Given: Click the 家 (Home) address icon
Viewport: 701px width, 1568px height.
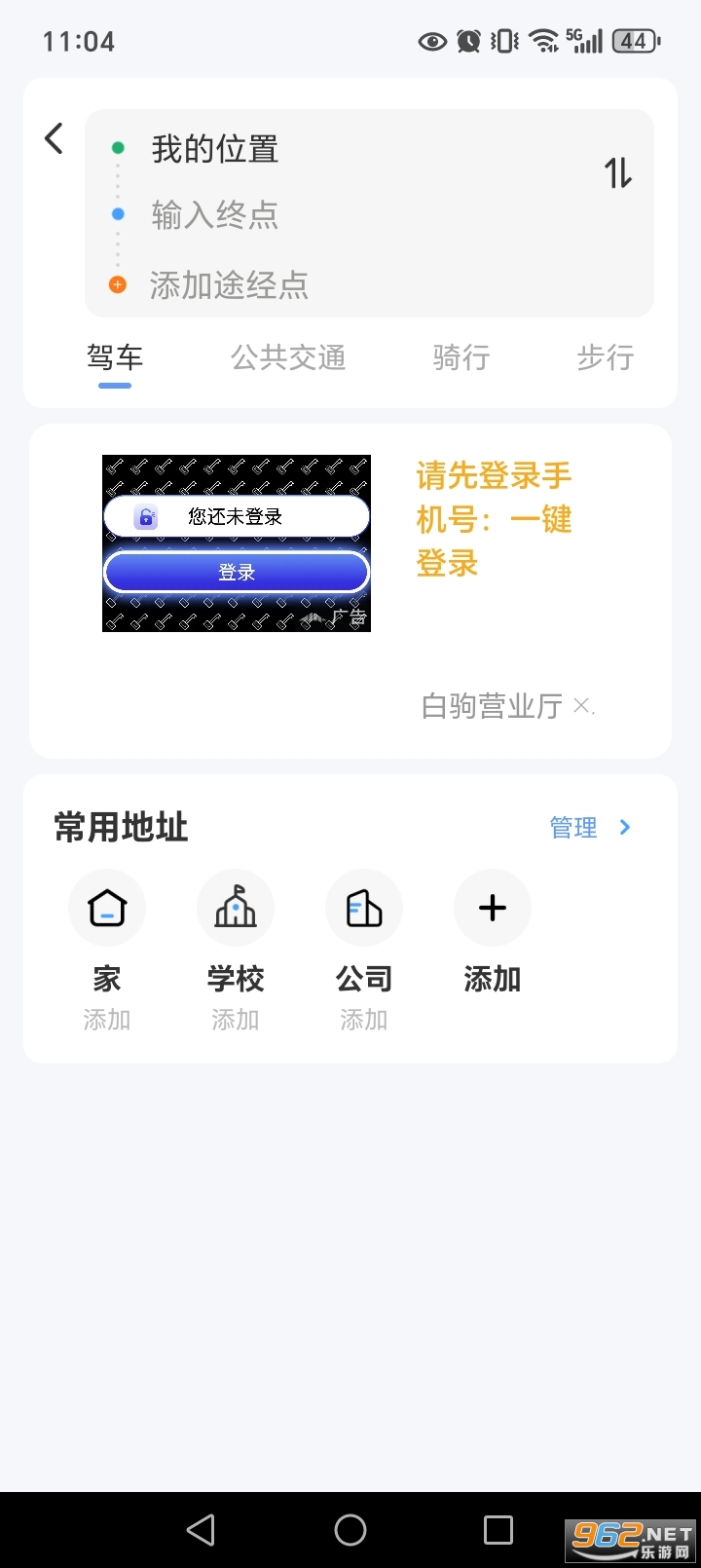Looking at the screenshot, I should (106, 907).
